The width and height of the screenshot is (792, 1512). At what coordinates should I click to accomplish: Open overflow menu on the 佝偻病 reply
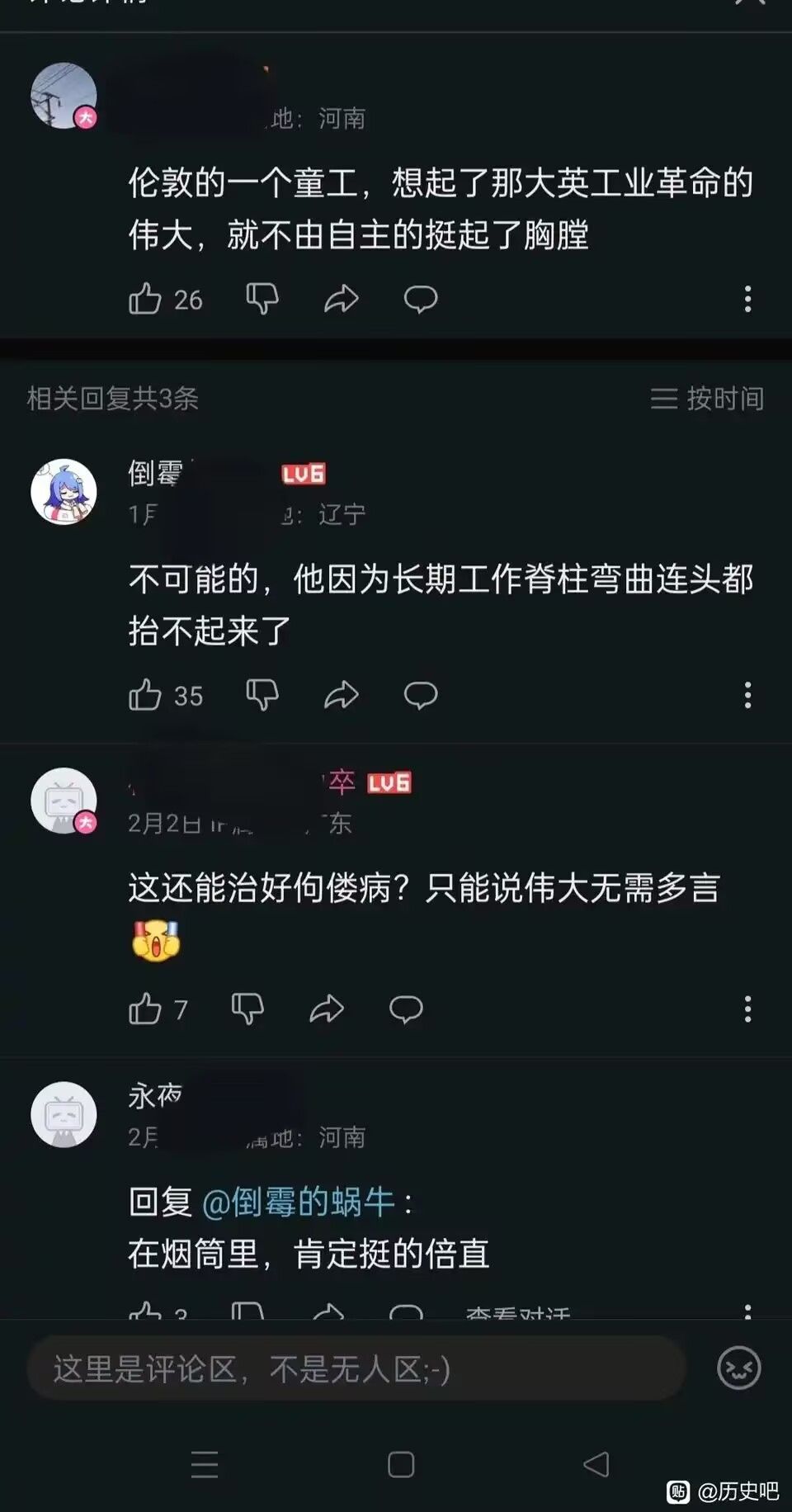pyautogui.click(x=747, y=1009)
